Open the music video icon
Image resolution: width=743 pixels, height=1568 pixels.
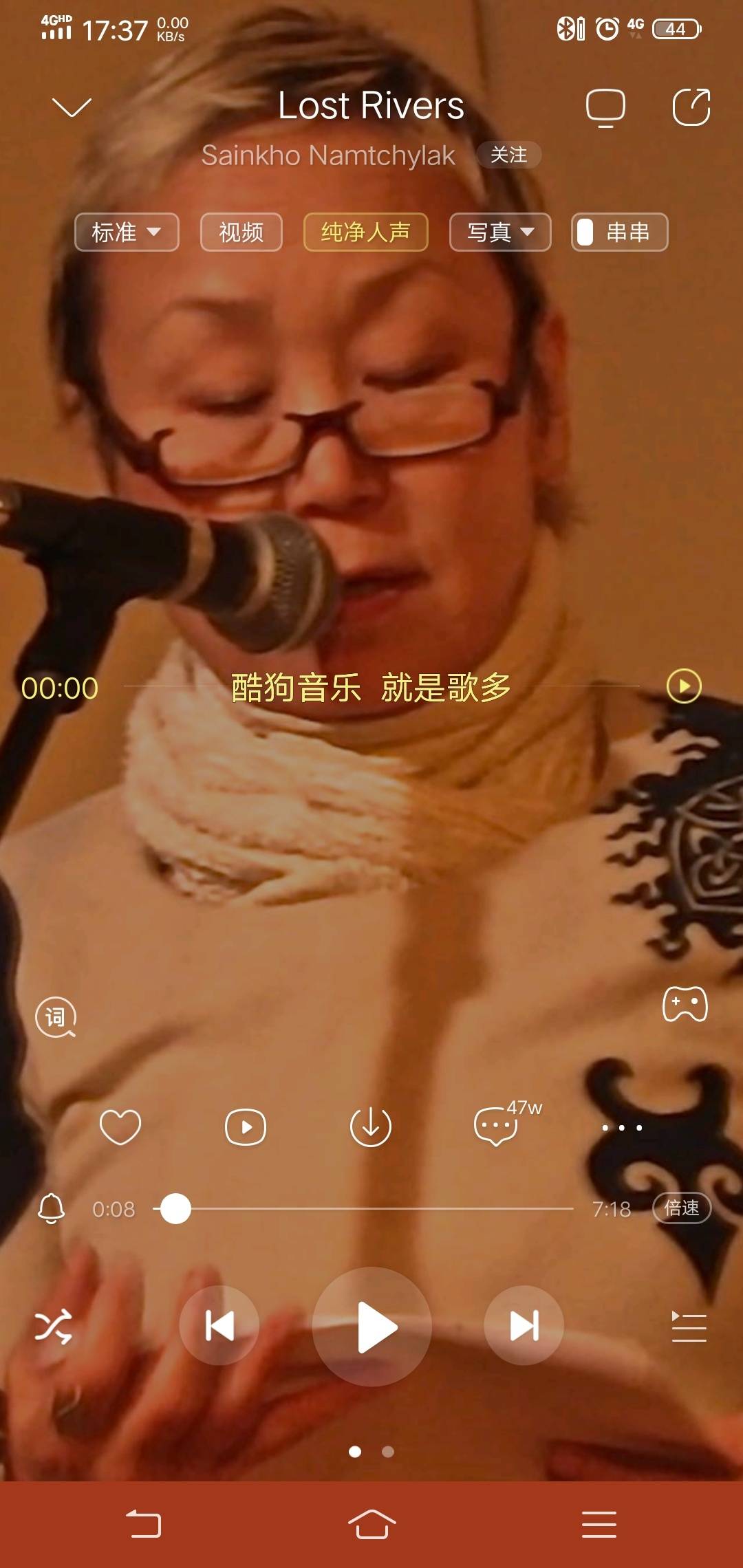pyautogui.click(x=246, y=1127)
